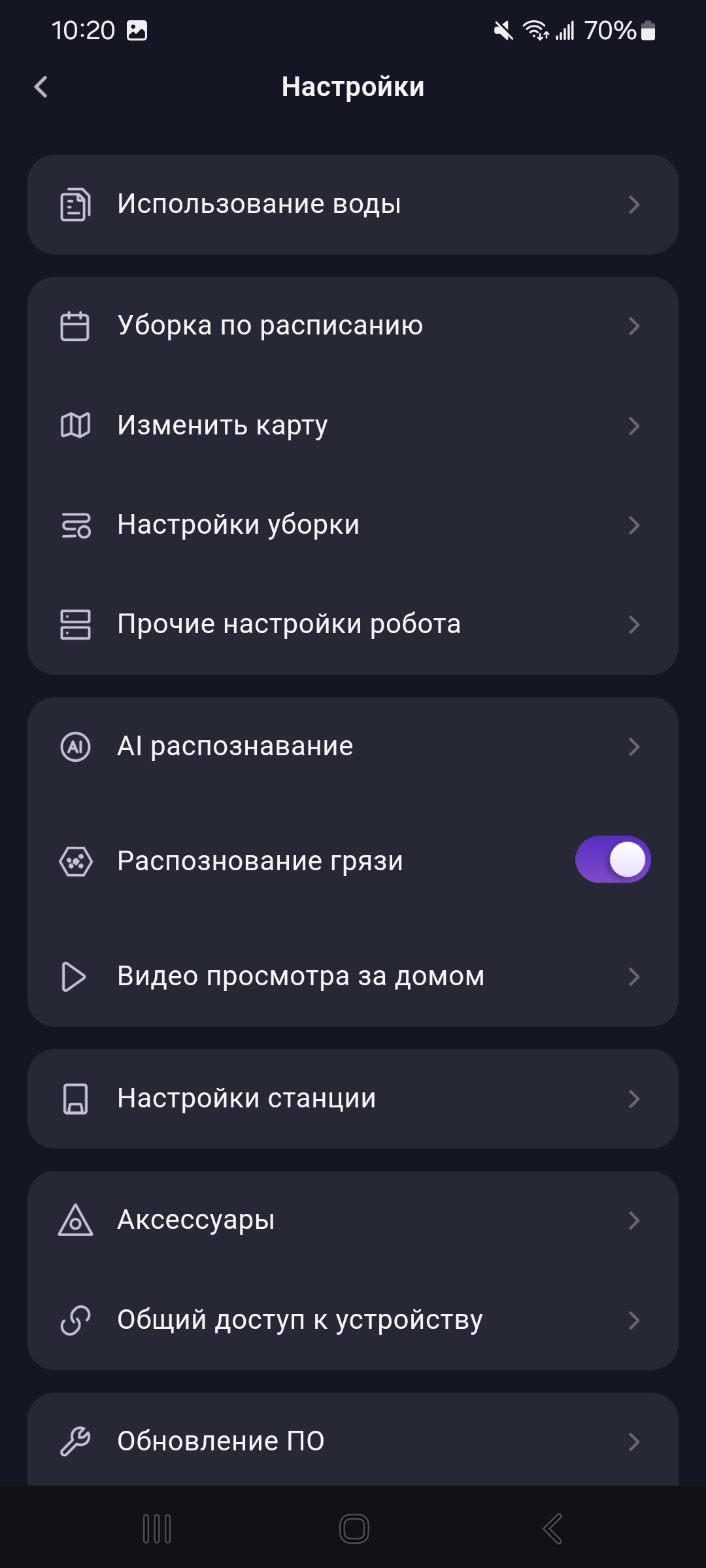Screen dimensions: 706x1568
Task: Open Настройки станции
Action: [x=352, y=1098]
